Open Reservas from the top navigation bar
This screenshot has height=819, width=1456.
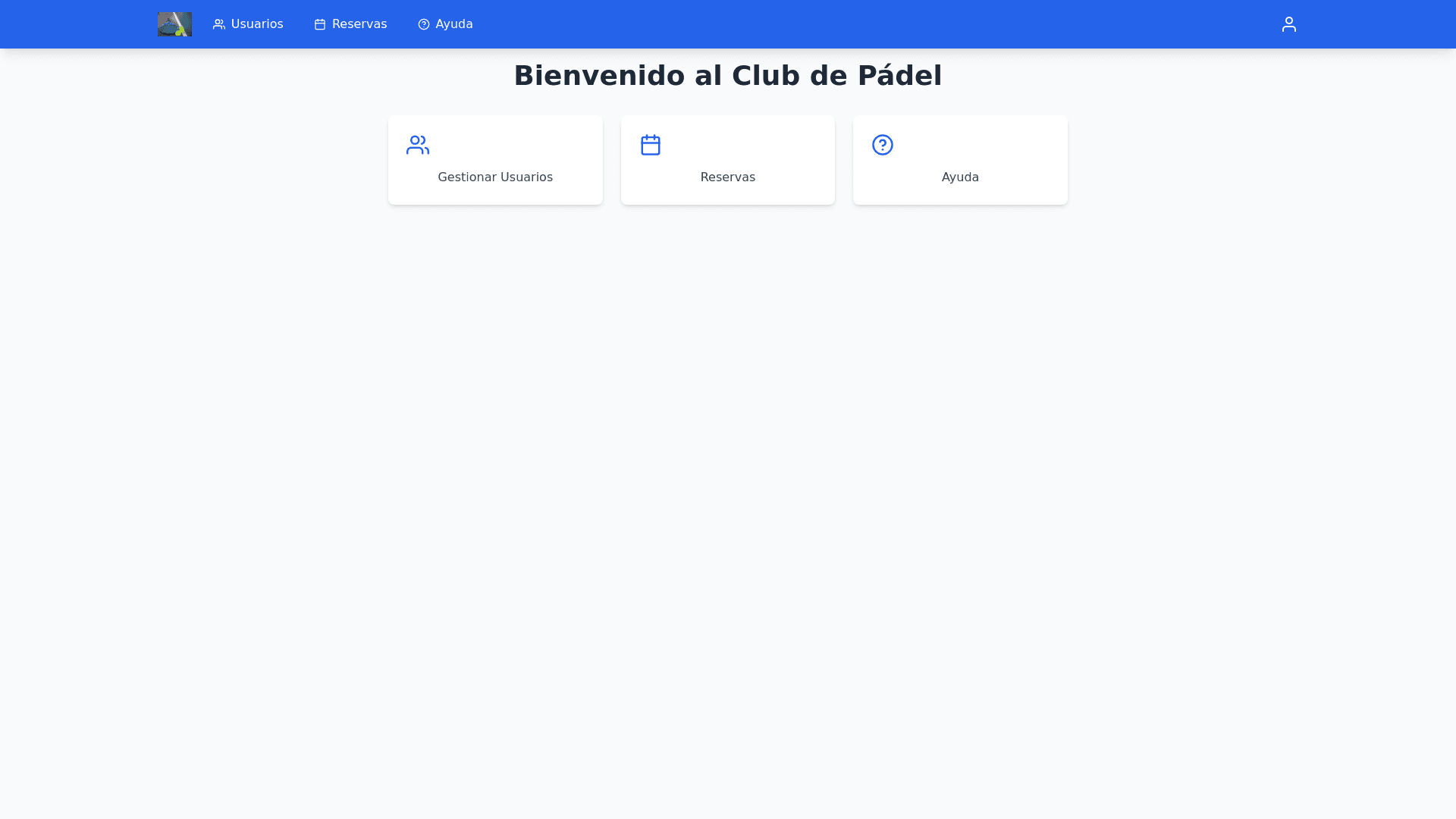pyautogui.click(x=350, y=24)
